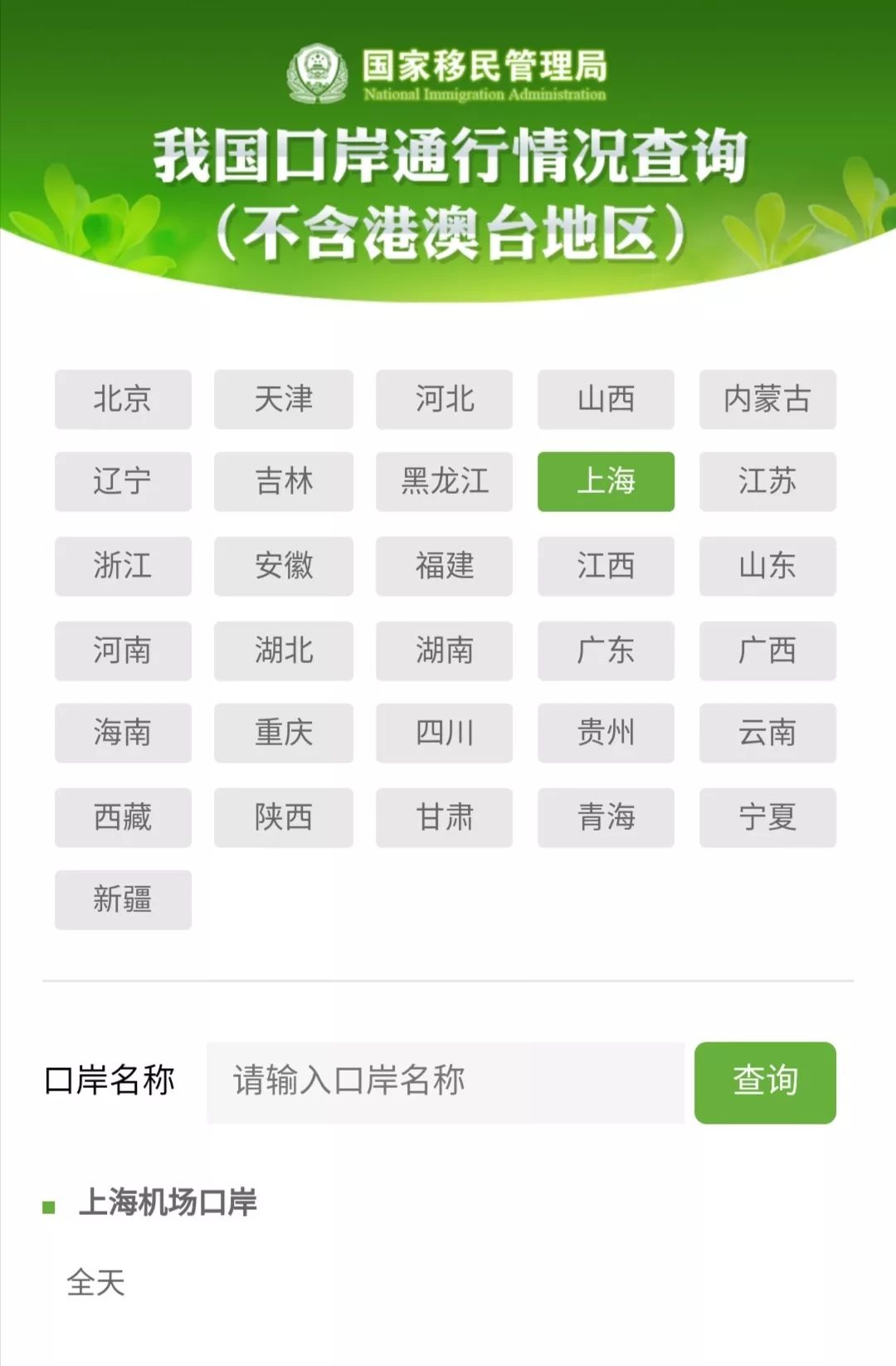Choose 天津 from the region grid
Screen dimensions: 896x1366
284,399
